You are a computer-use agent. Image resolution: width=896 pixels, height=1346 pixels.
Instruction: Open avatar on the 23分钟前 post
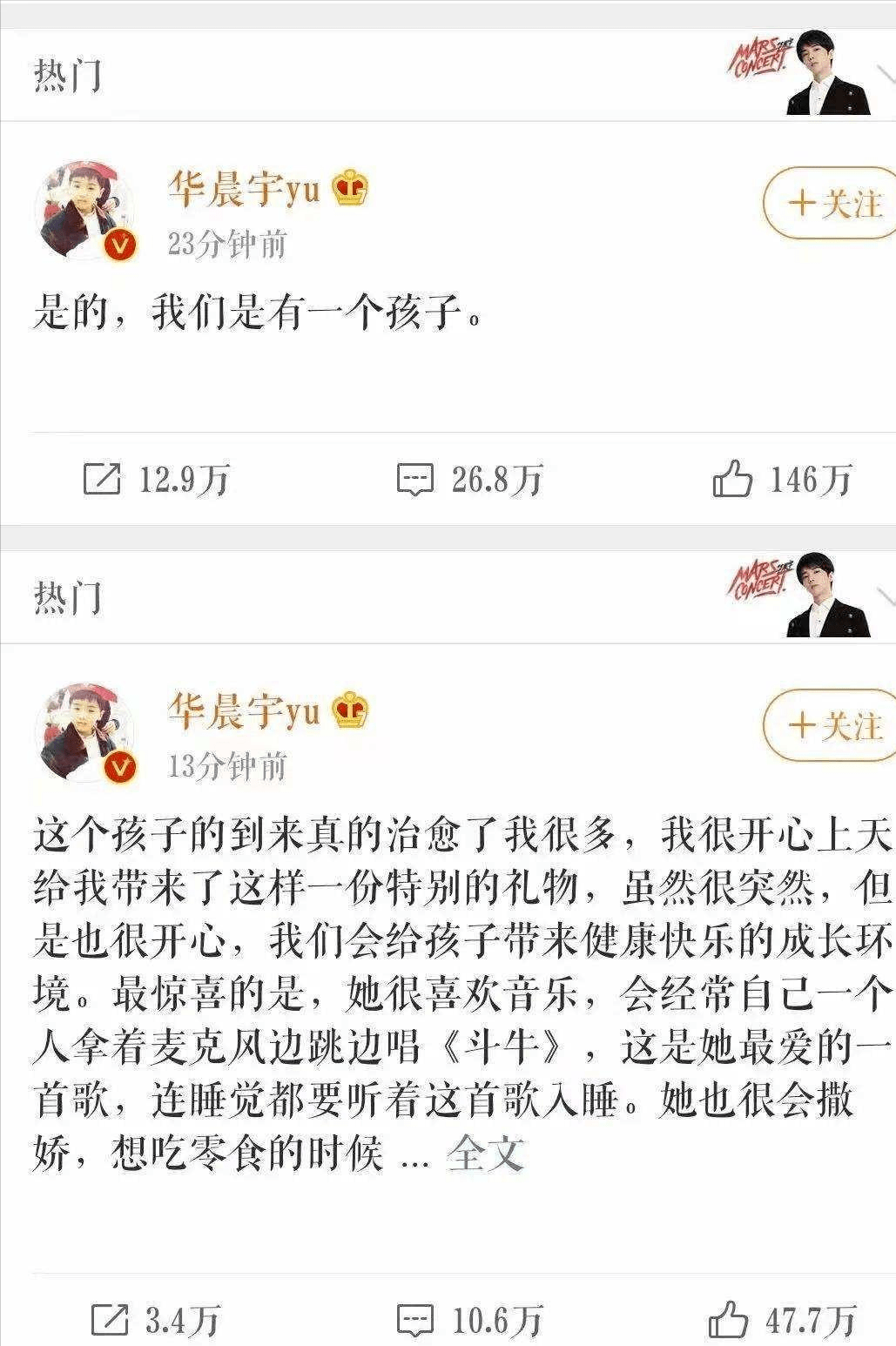coord(85,210)
